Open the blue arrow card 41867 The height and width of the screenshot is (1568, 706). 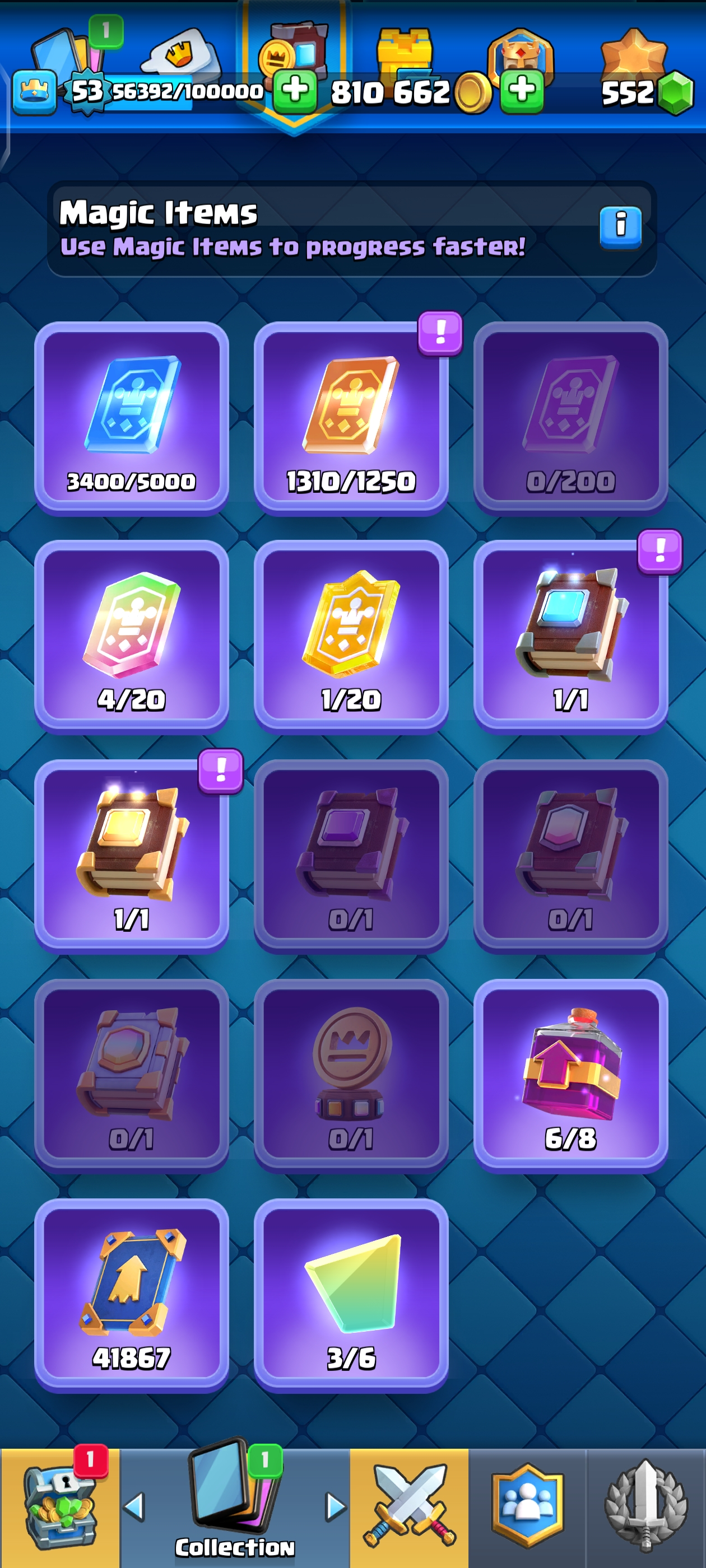(x=132, y=1295)
